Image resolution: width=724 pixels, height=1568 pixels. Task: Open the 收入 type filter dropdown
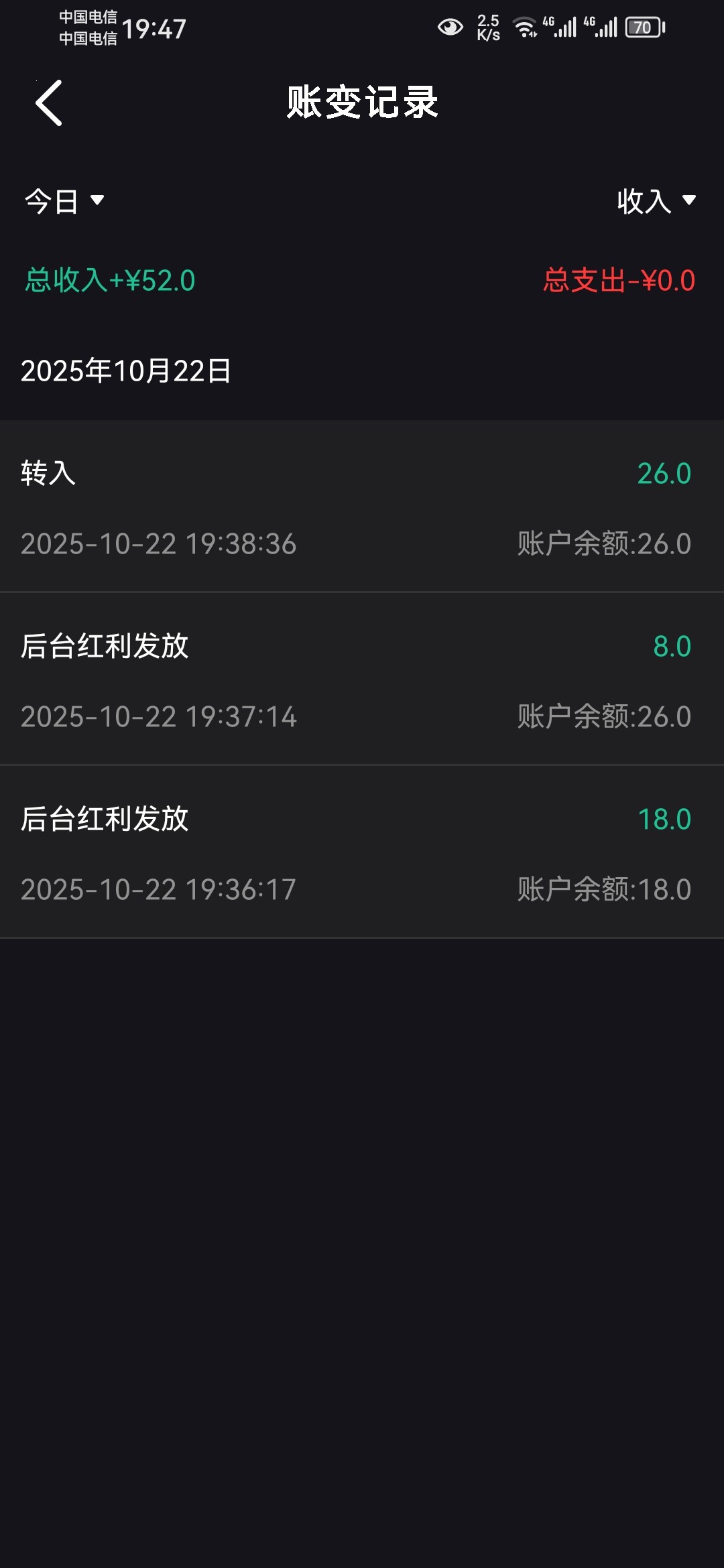[x=656, y=201]
